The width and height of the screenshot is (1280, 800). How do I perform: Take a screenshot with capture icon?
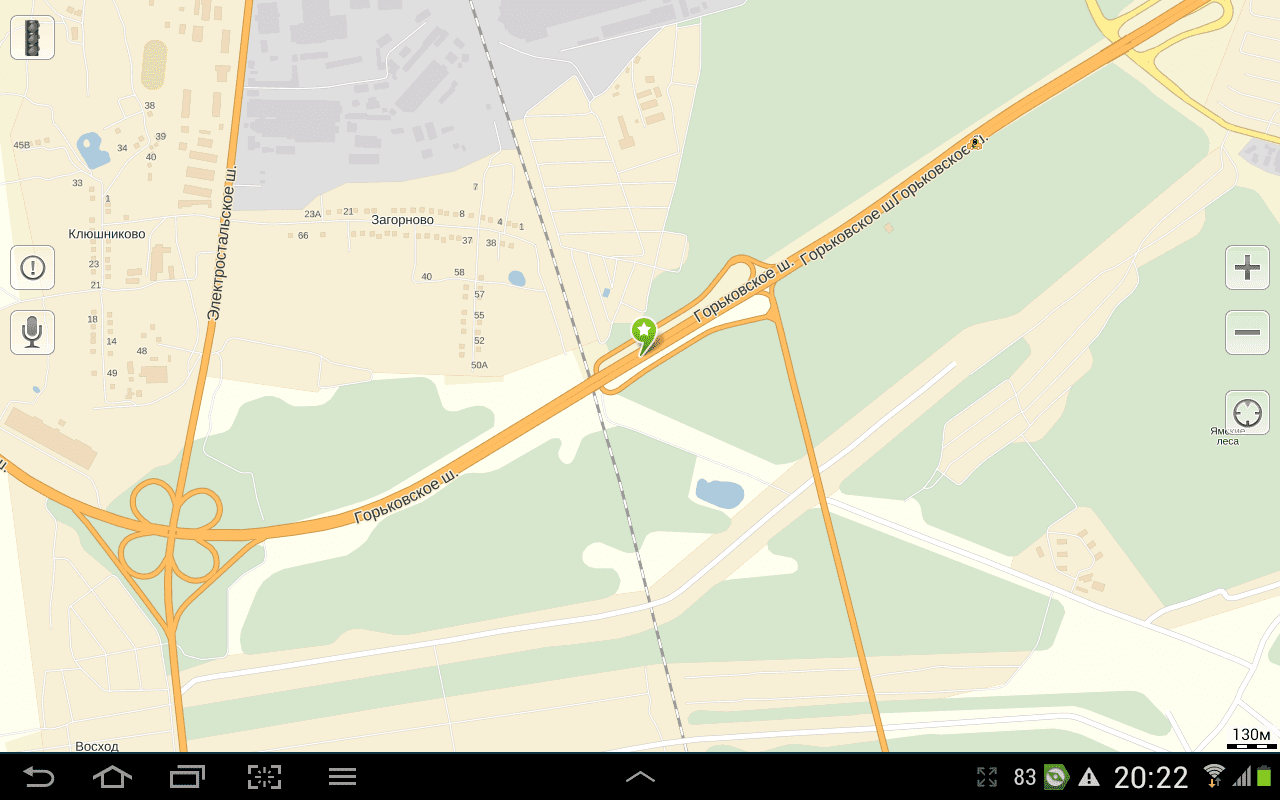[x=265, y=777]
